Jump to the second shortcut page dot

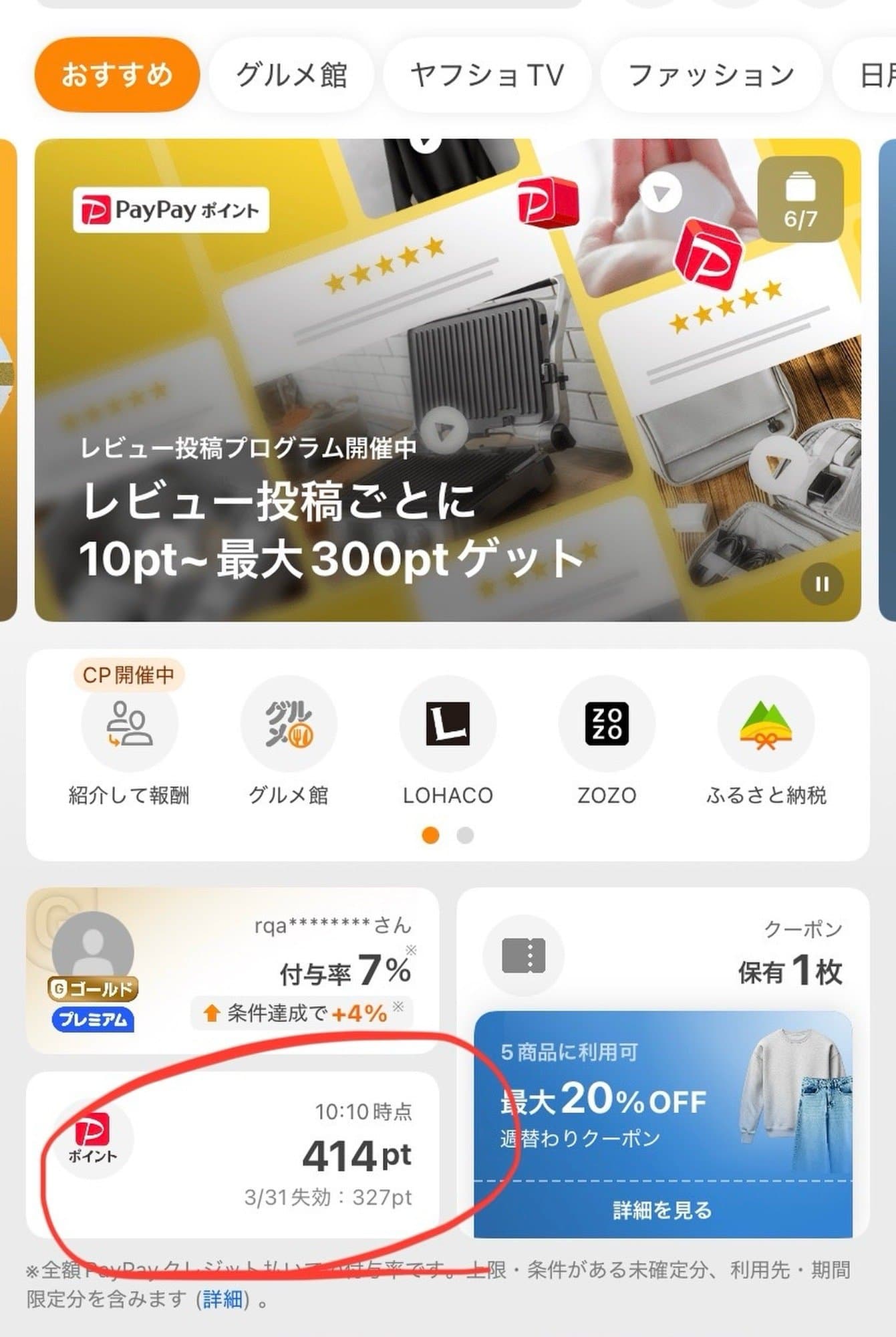click(465, 836)
